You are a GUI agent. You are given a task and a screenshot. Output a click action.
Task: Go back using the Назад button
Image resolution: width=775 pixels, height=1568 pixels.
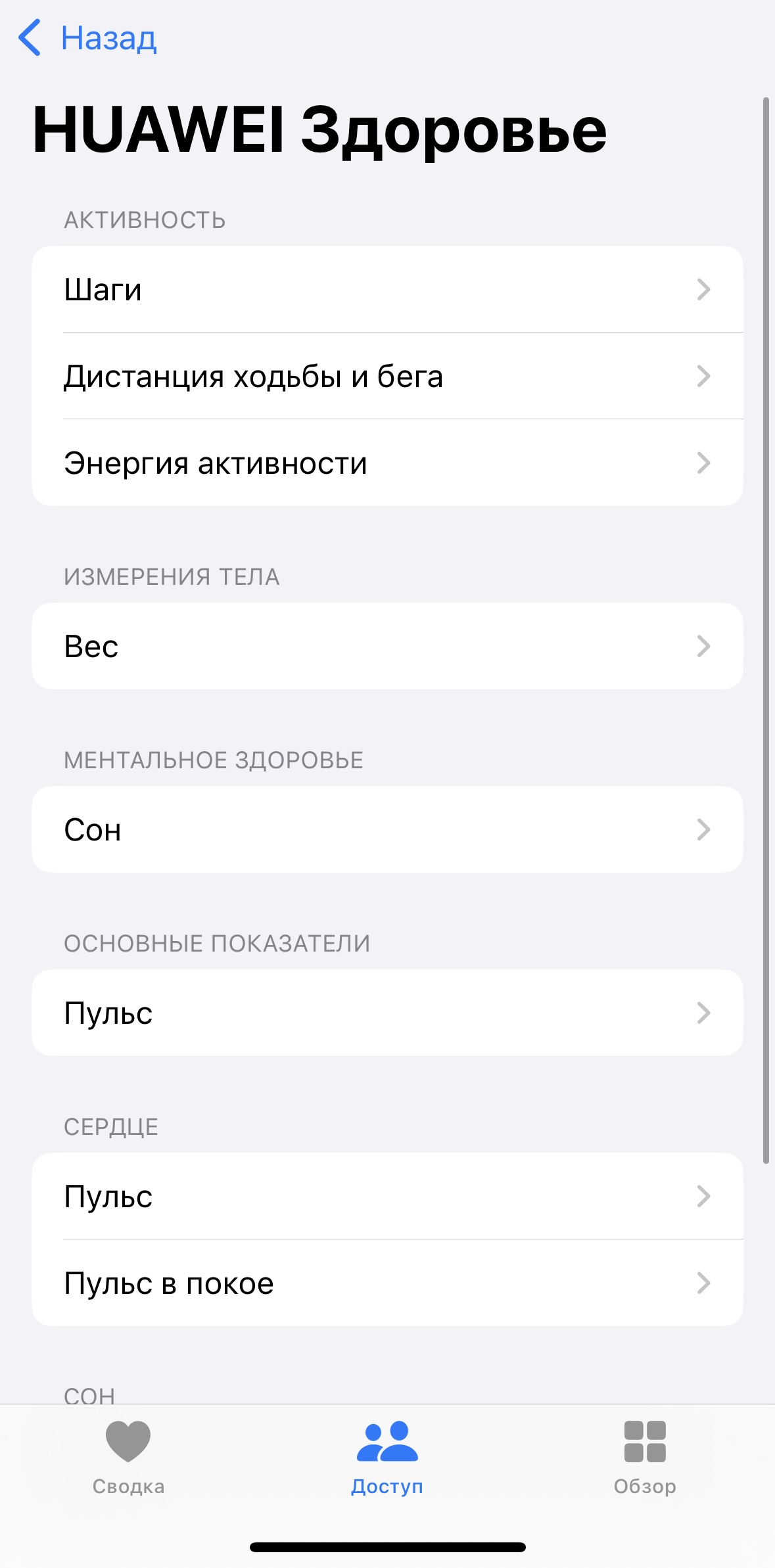point(88,38)
